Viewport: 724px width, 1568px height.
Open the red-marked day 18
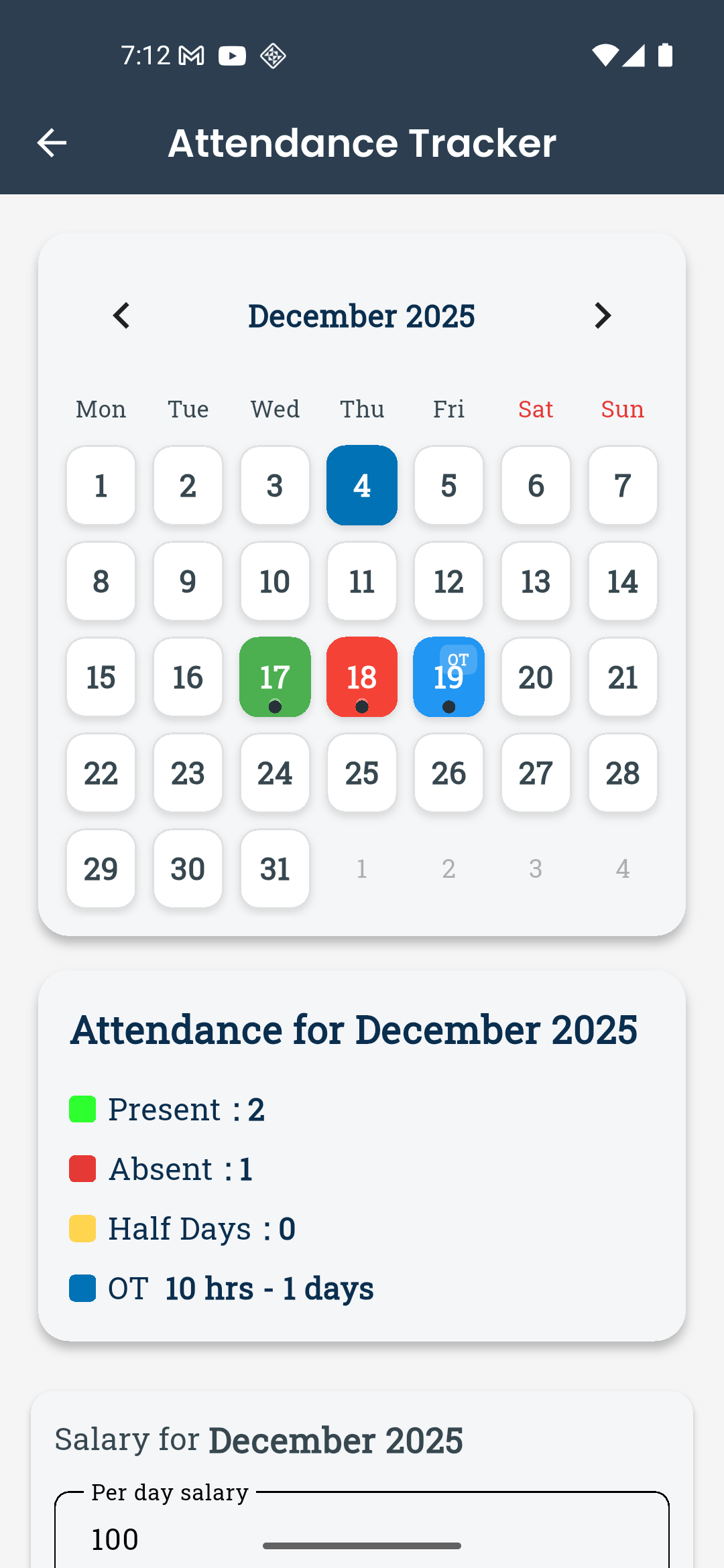coord(362,677)
